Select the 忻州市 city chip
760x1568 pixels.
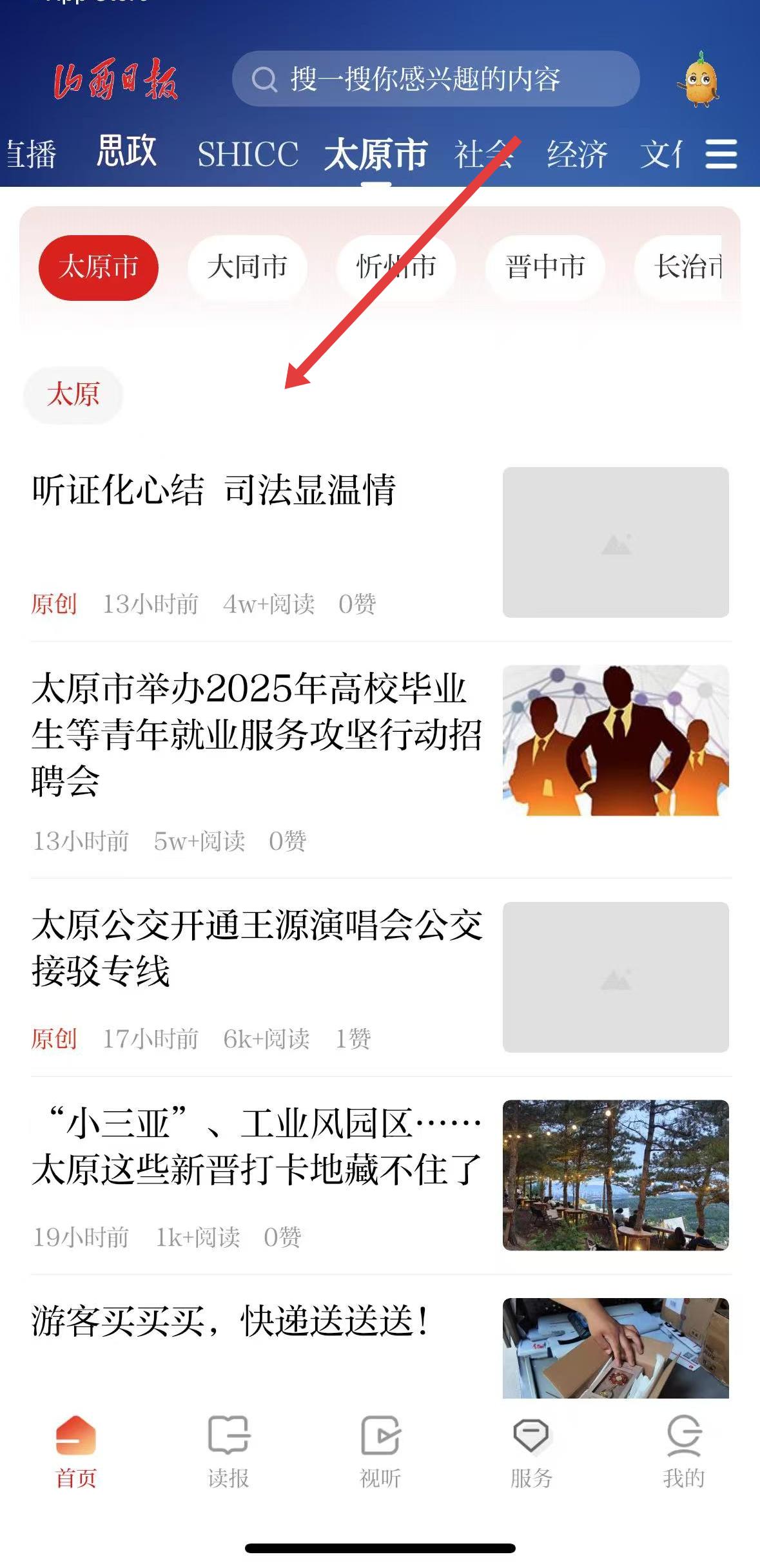(396, 267)
